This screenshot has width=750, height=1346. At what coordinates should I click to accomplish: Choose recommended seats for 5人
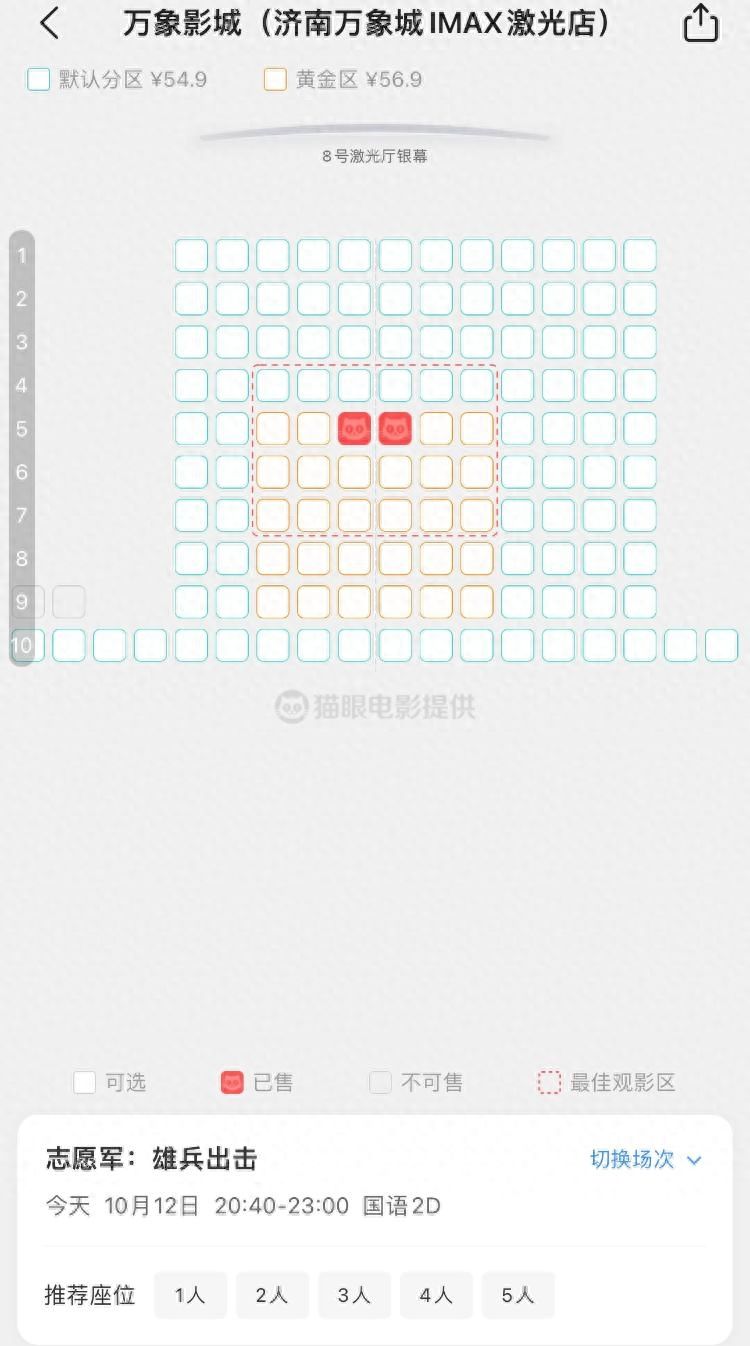click(518, 1296)
